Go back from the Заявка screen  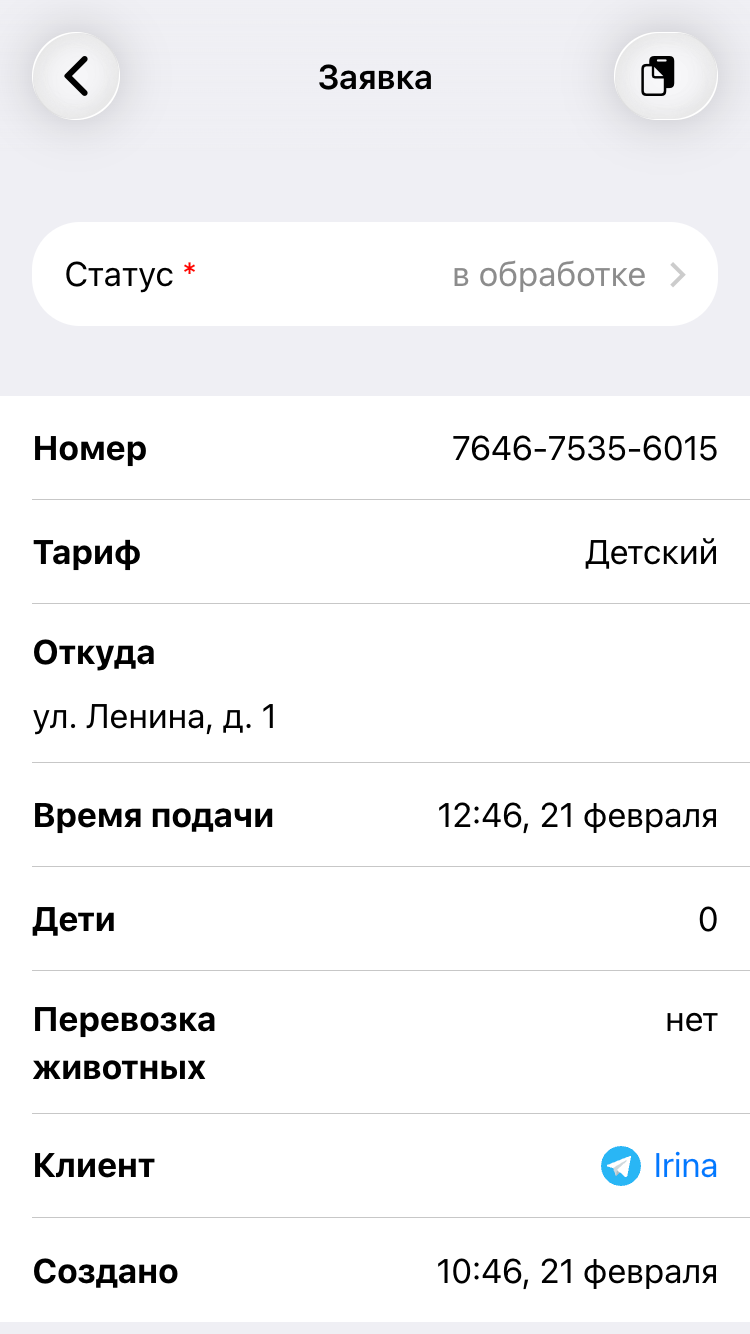click(76, 76)
